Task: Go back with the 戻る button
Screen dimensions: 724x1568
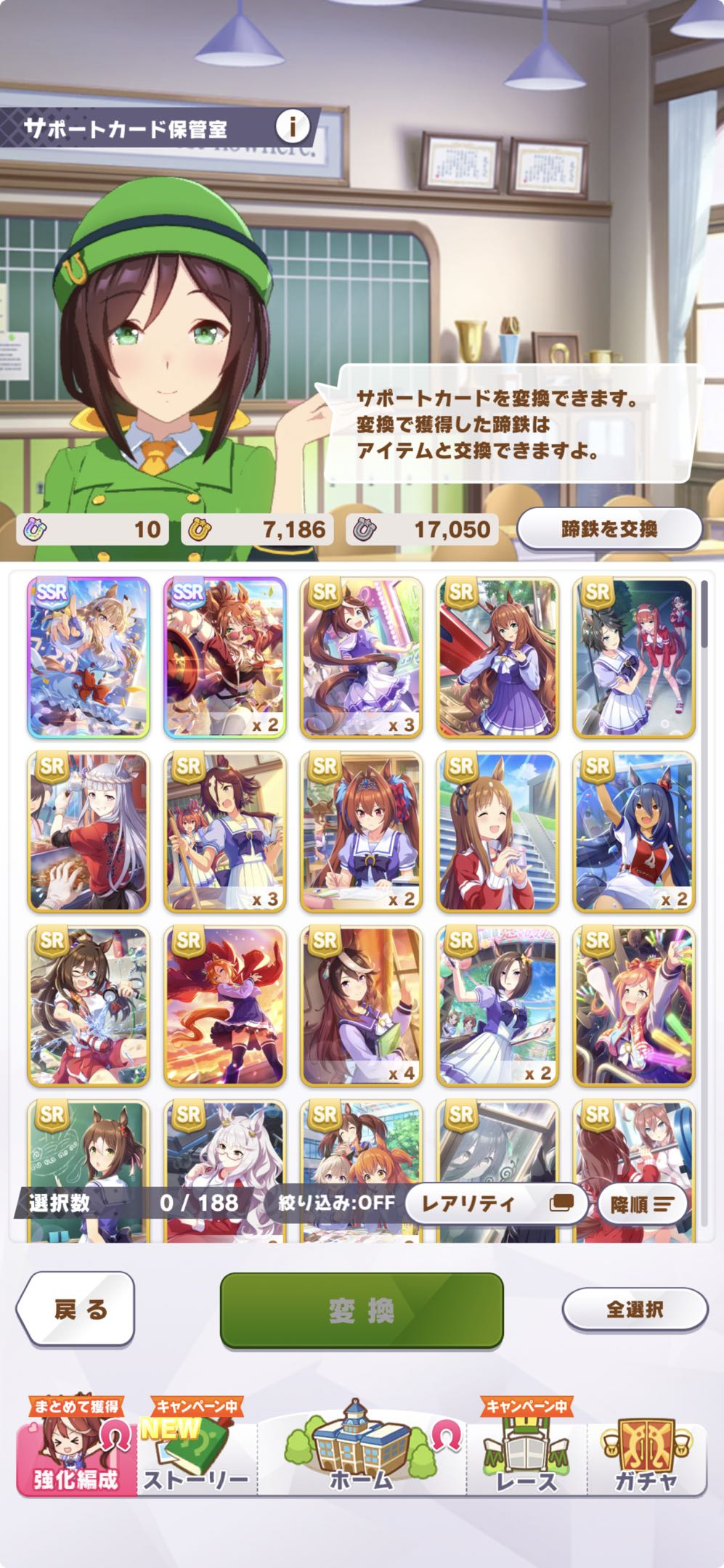Action: click(76, 1309)
